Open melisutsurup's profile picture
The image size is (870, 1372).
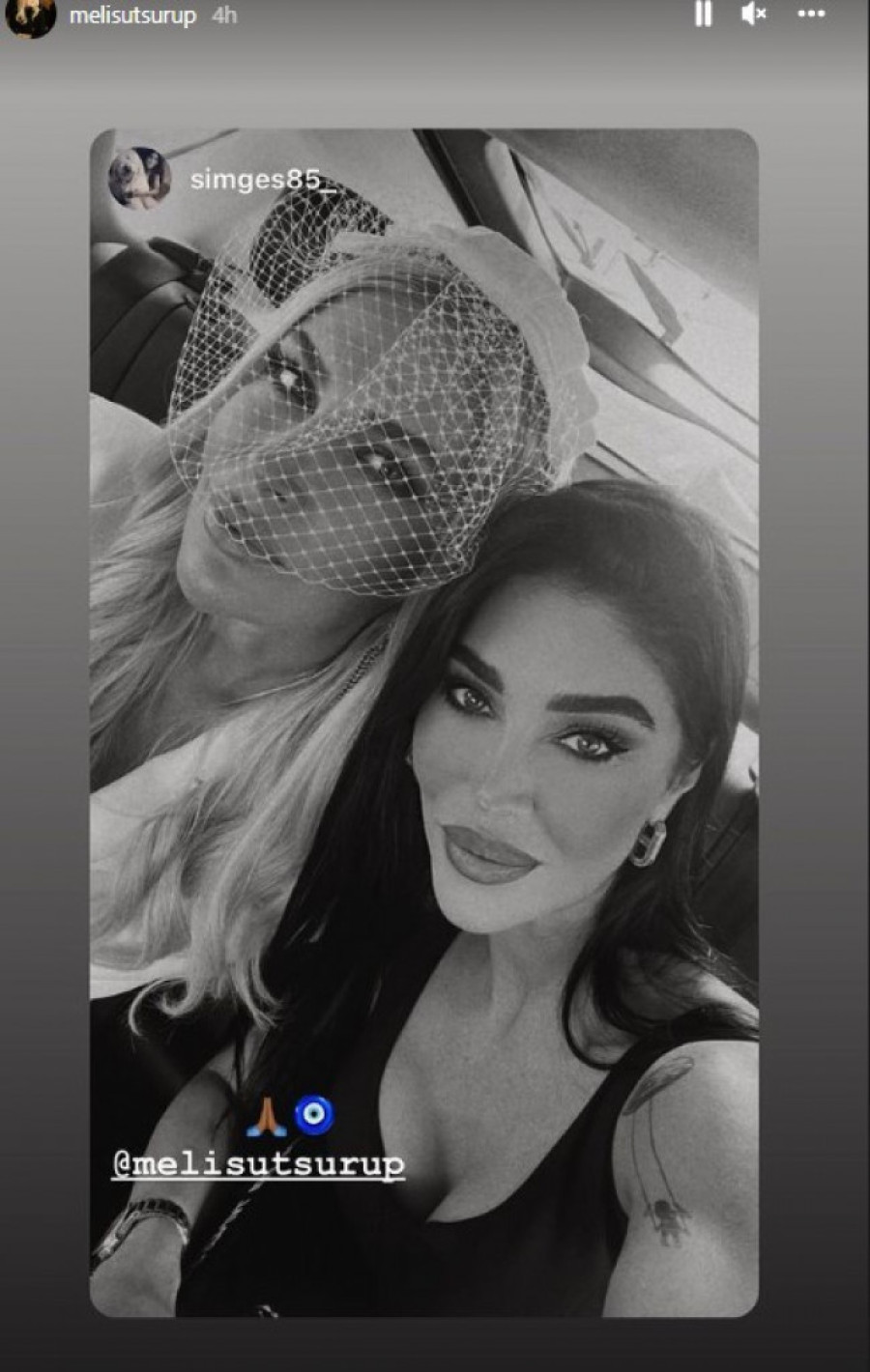tap(31, 16)
